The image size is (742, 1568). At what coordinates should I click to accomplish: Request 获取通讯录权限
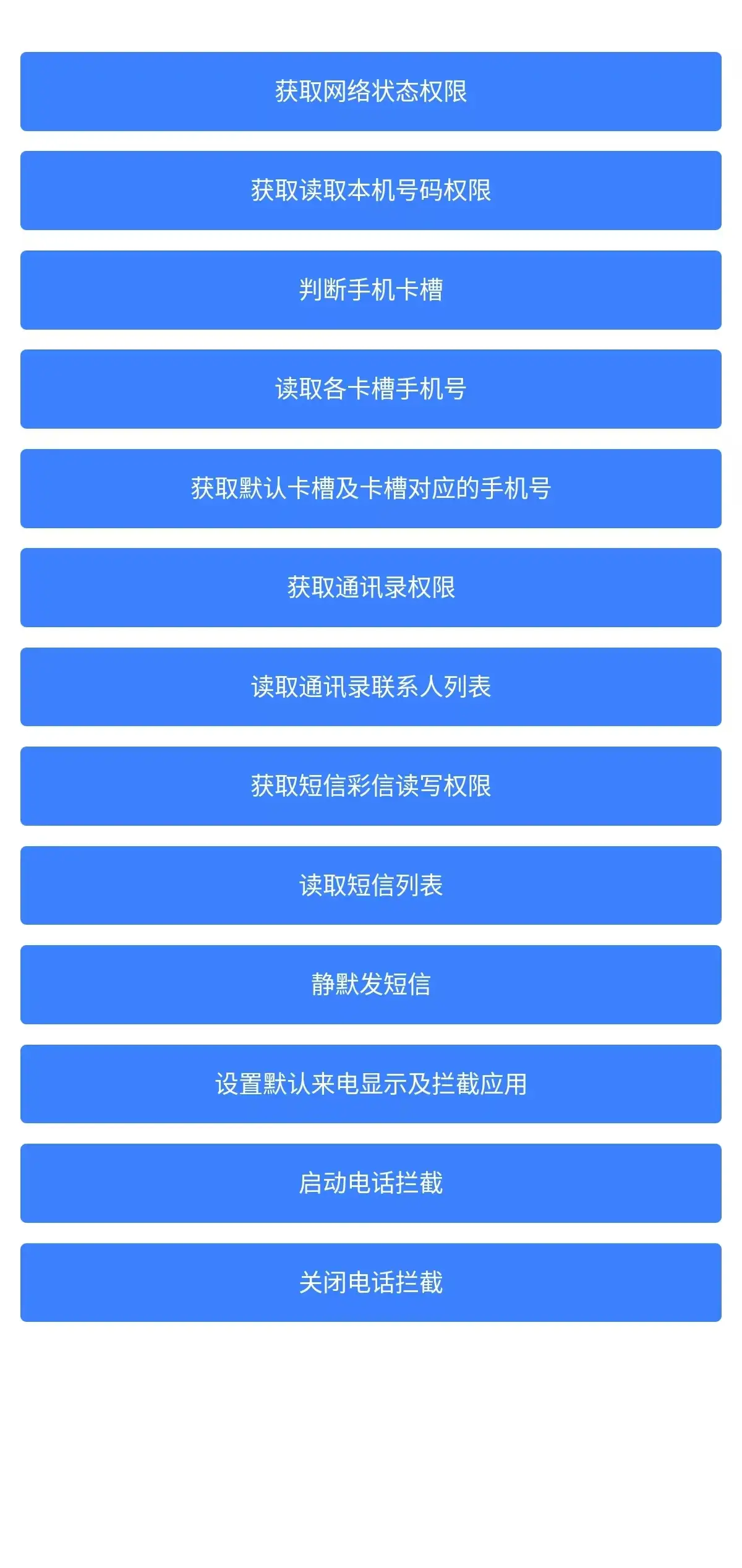pos(371,588)
